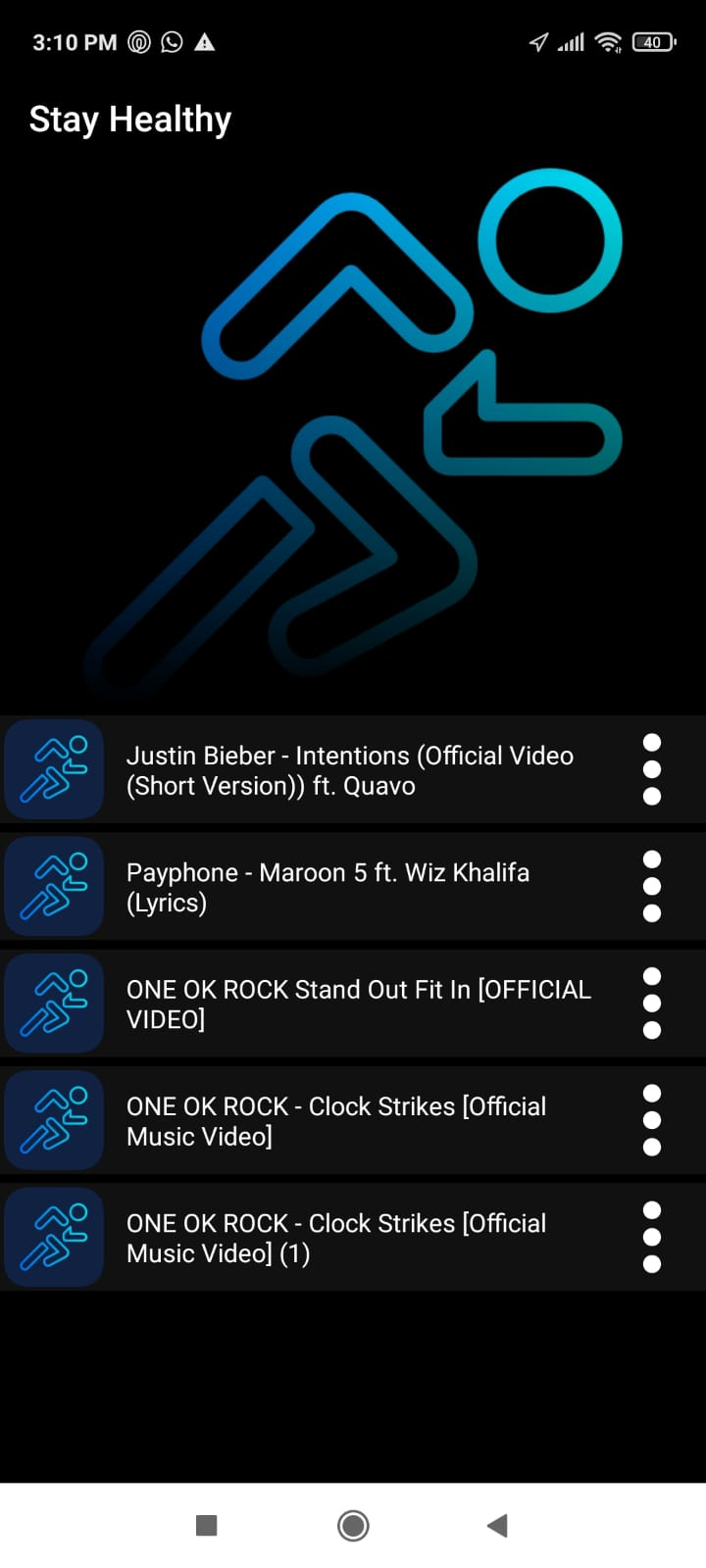
Task: Play Justin Bieber - Intentions track
Action: click(x=349, y=770)
